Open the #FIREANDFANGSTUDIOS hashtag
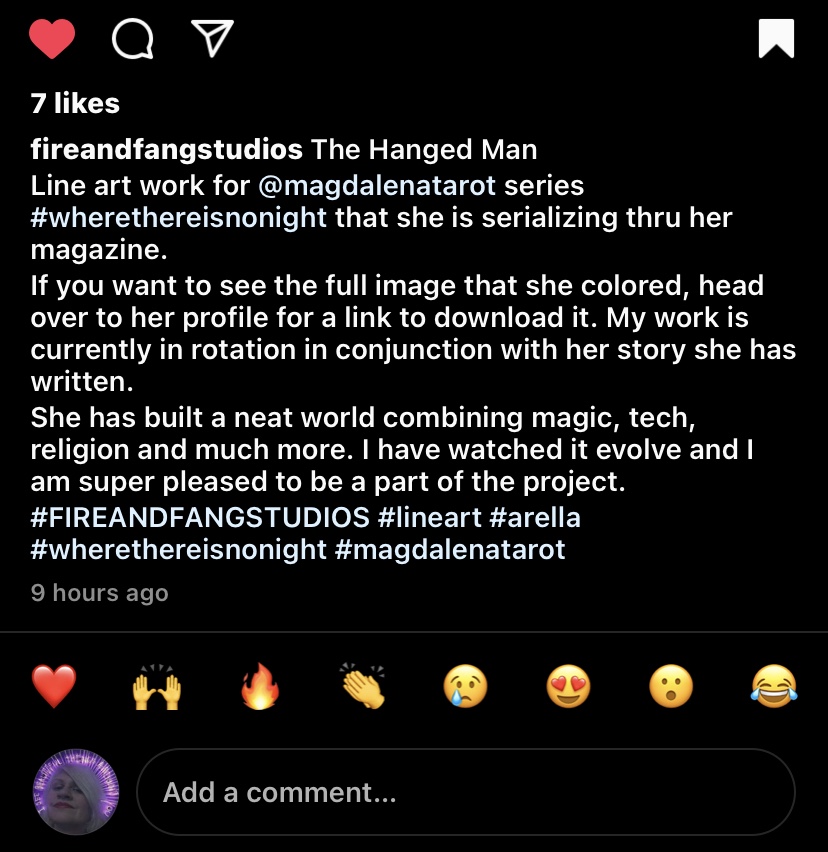Viewport: 828px width, 852px height. click(200, 517)
